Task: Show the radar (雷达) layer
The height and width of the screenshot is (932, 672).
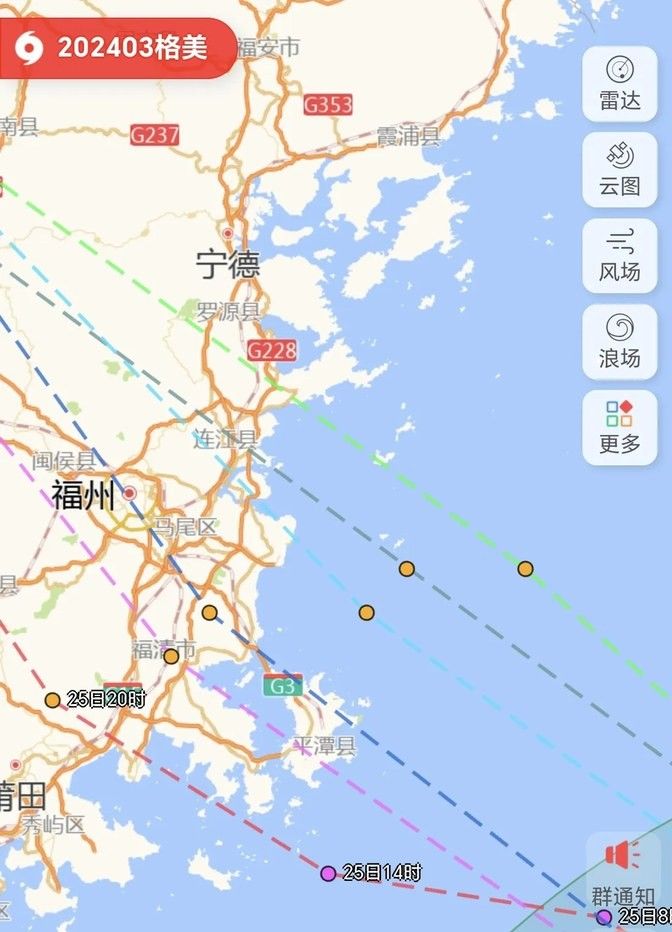Action: [x=619, y=83]
